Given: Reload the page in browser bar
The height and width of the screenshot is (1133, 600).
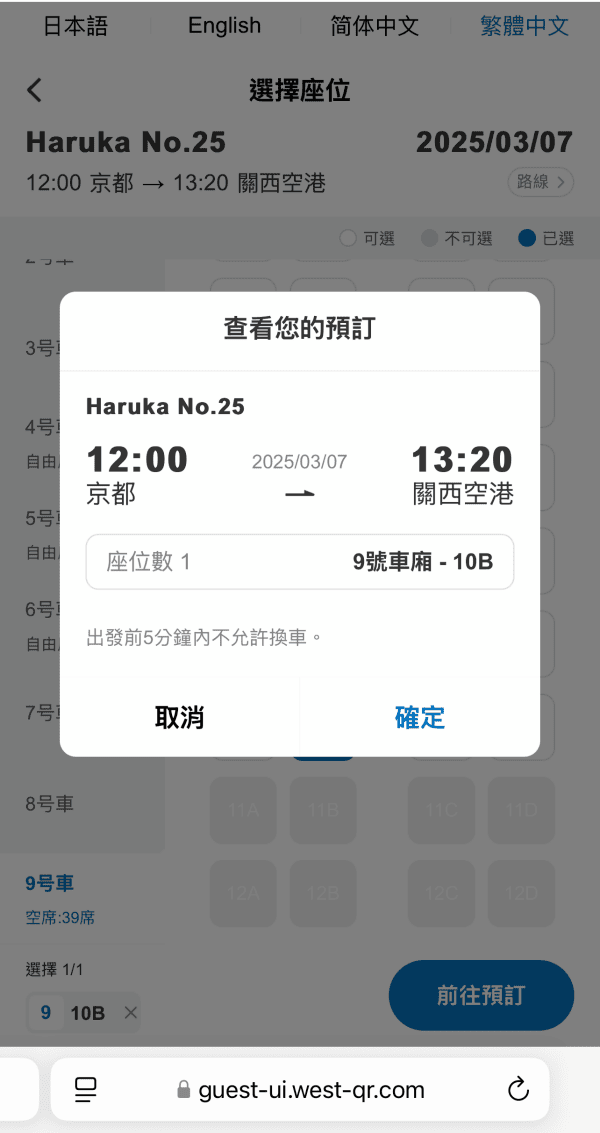Looking at the screenshot, I should point(518,1089).
